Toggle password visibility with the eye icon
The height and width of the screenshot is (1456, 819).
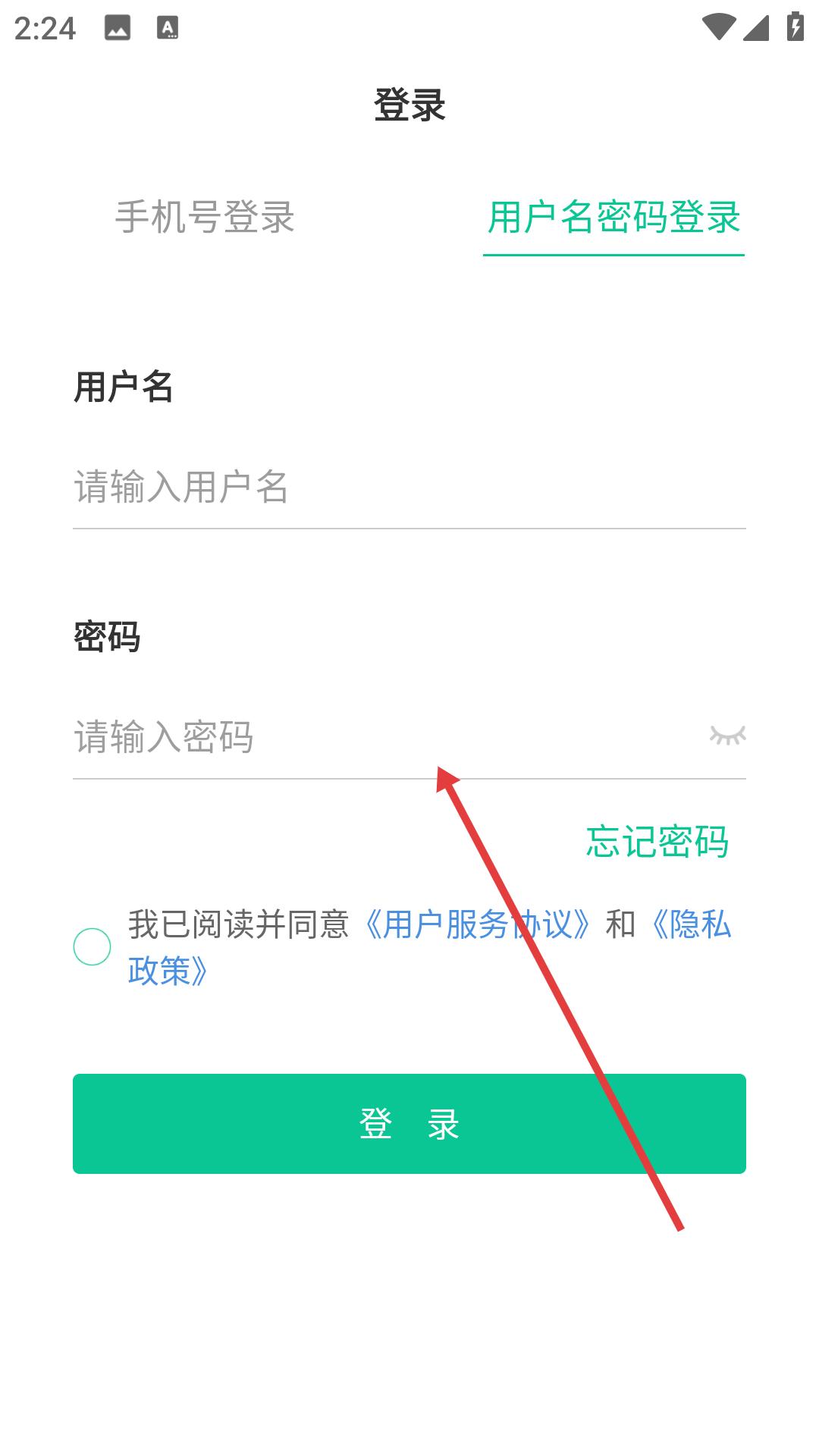[727, 736]
